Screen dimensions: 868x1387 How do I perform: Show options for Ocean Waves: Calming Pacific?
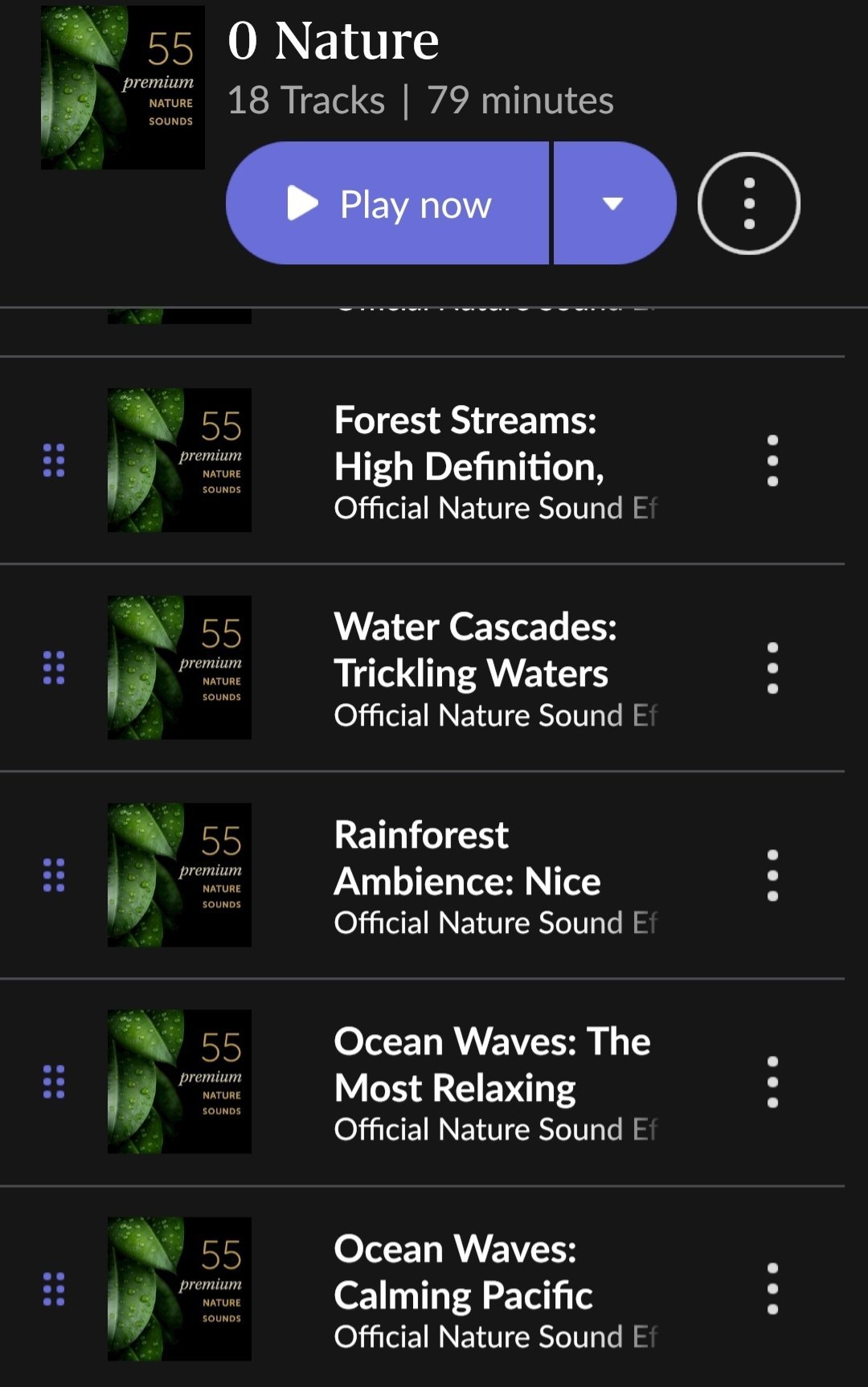point(772,1288)
